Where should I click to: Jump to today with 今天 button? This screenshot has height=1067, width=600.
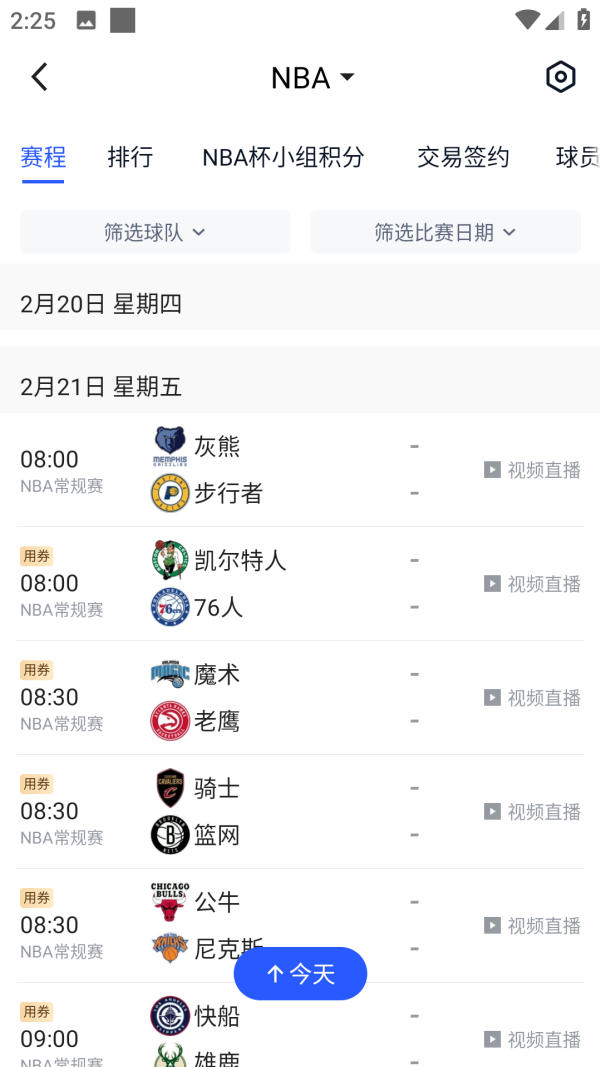click(300, 973)
